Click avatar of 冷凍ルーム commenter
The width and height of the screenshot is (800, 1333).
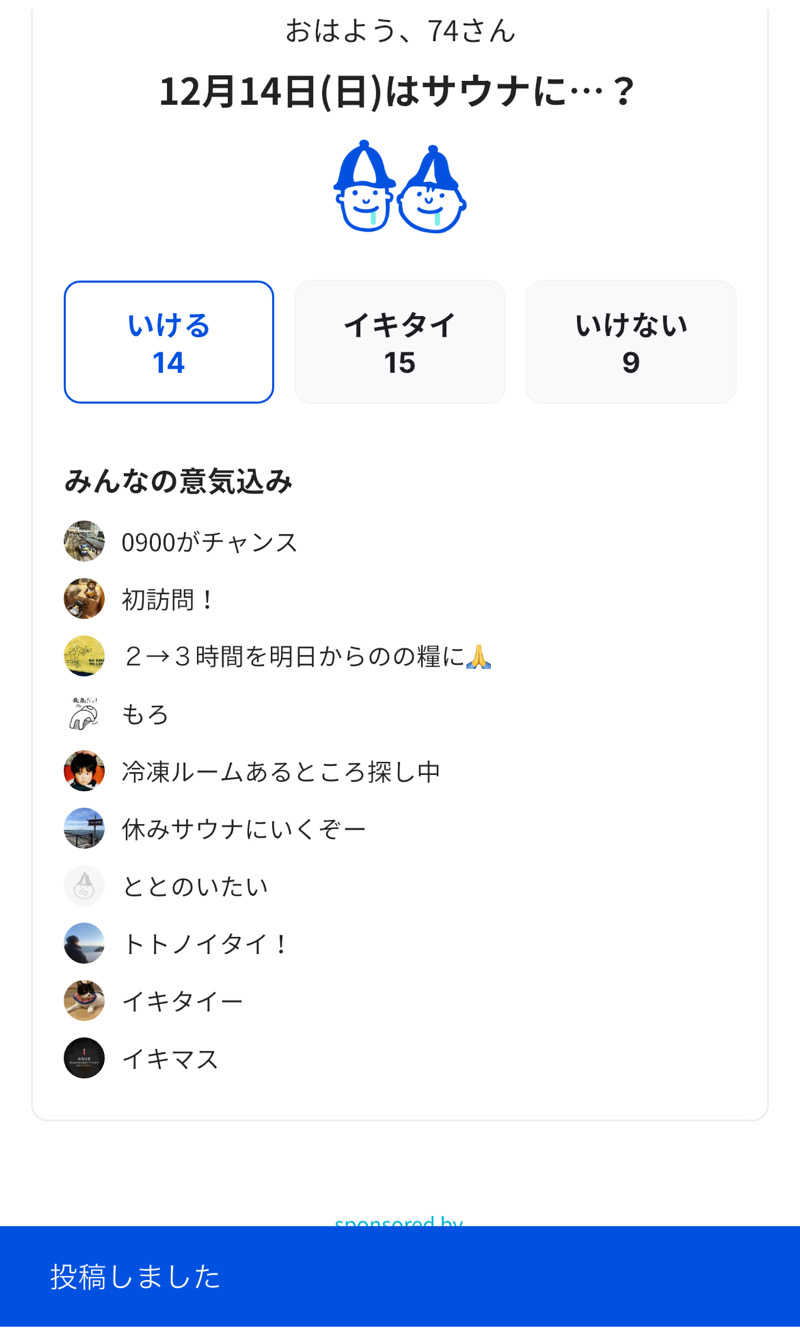[x=84, y=771]
